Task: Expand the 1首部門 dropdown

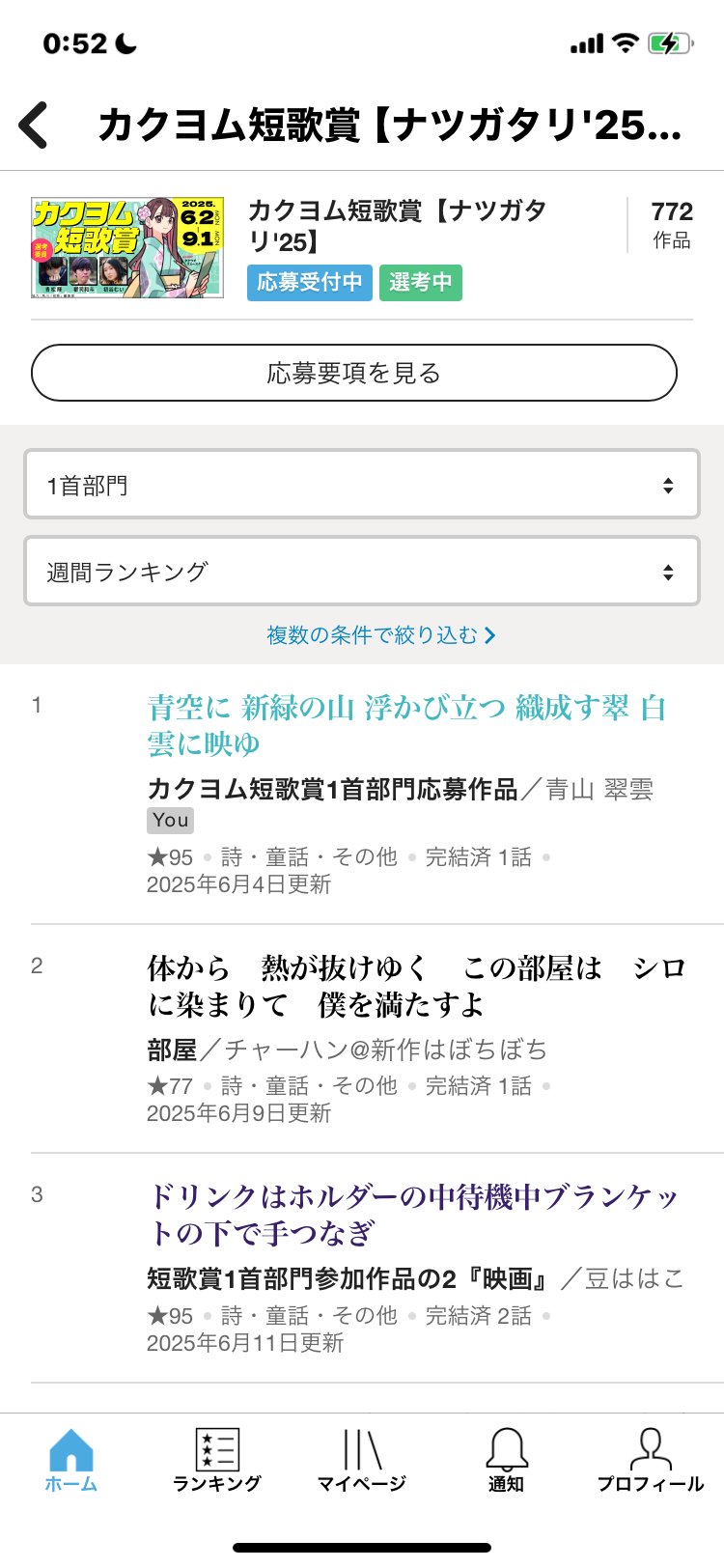Action: pos(361,485)
